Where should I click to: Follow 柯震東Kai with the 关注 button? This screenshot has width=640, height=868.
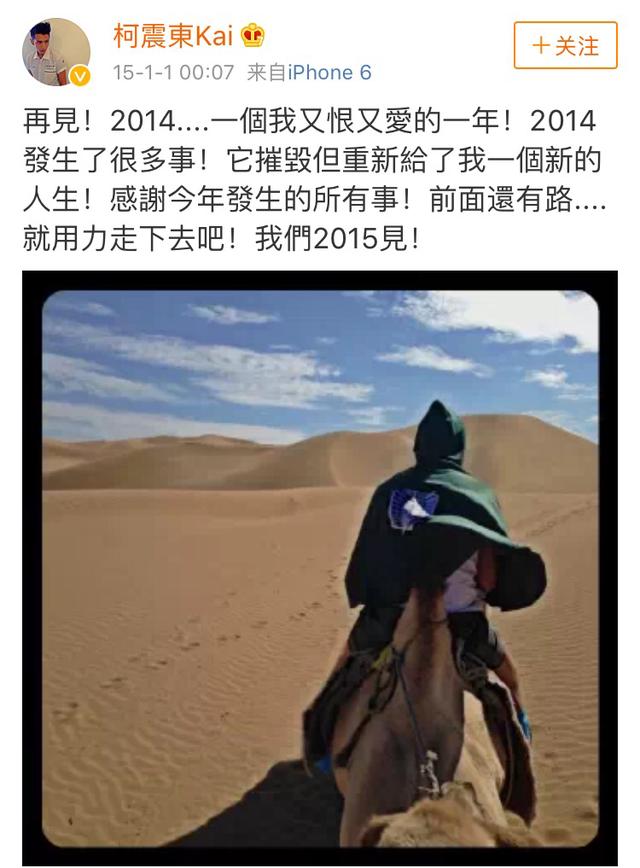[565, 46]
